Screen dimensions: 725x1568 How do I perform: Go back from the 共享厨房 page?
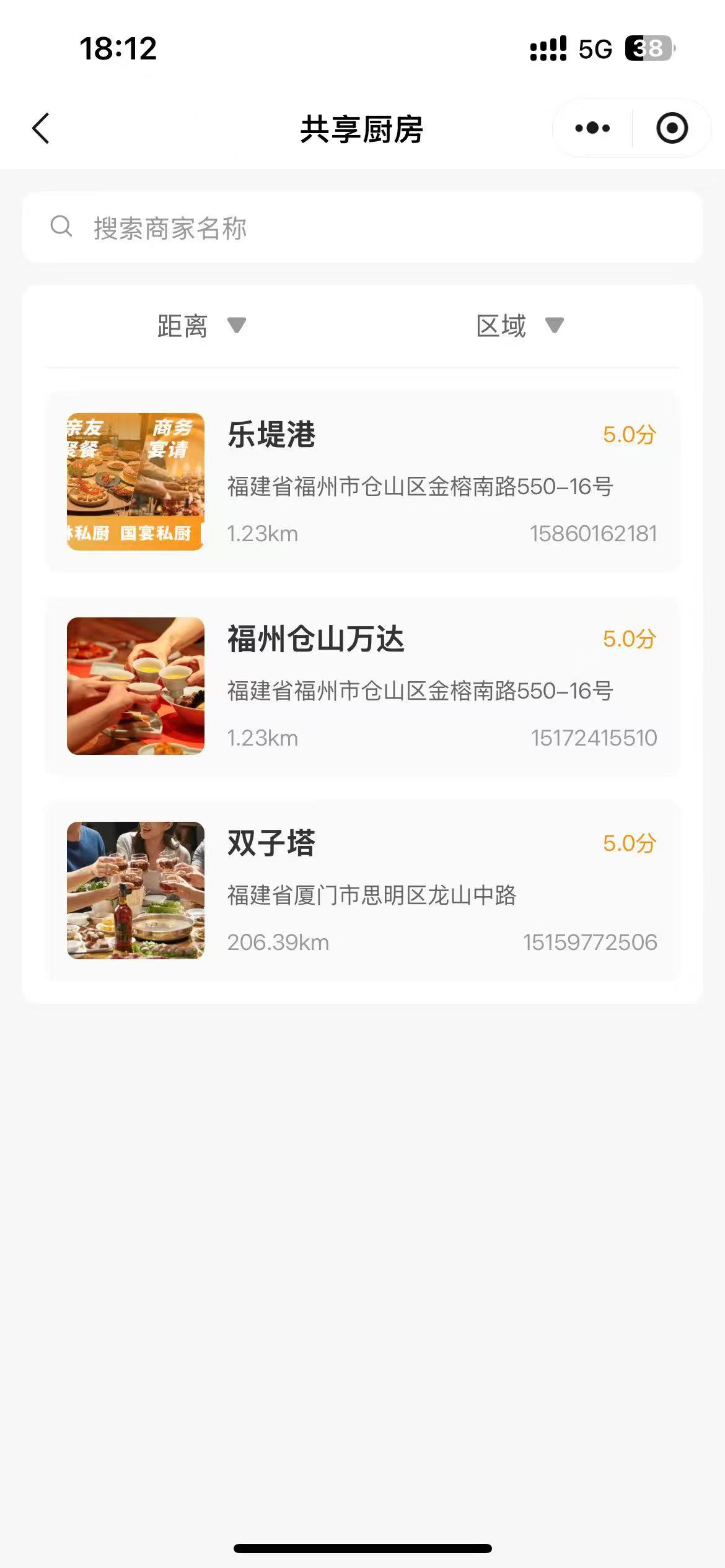41,129
